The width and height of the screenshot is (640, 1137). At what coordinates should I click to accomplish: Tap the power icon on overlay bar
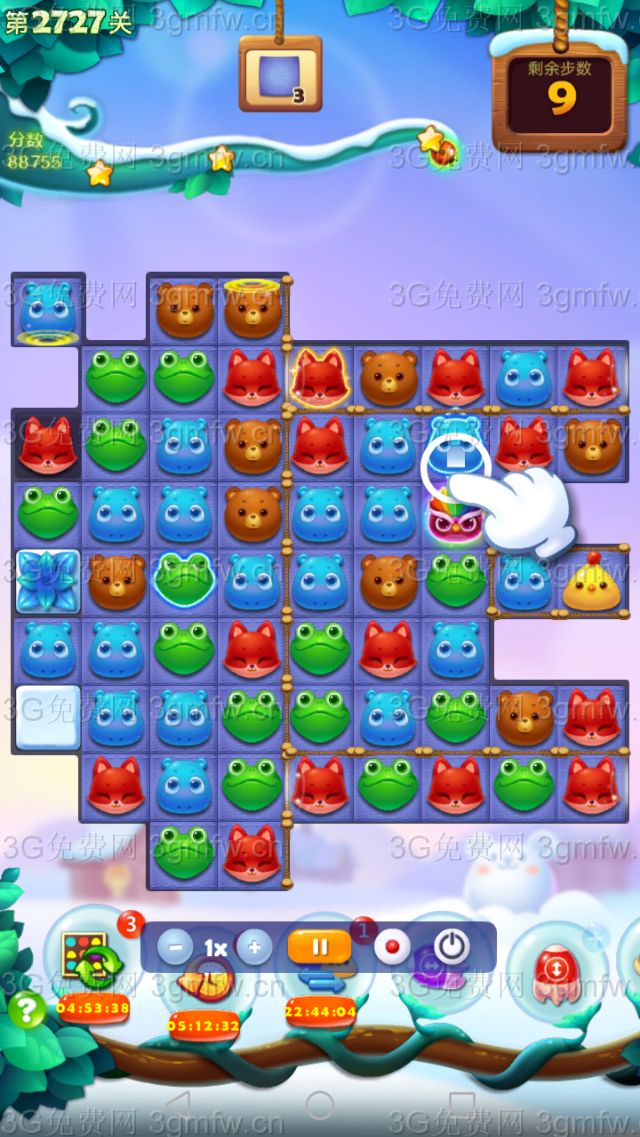[453, 946]
